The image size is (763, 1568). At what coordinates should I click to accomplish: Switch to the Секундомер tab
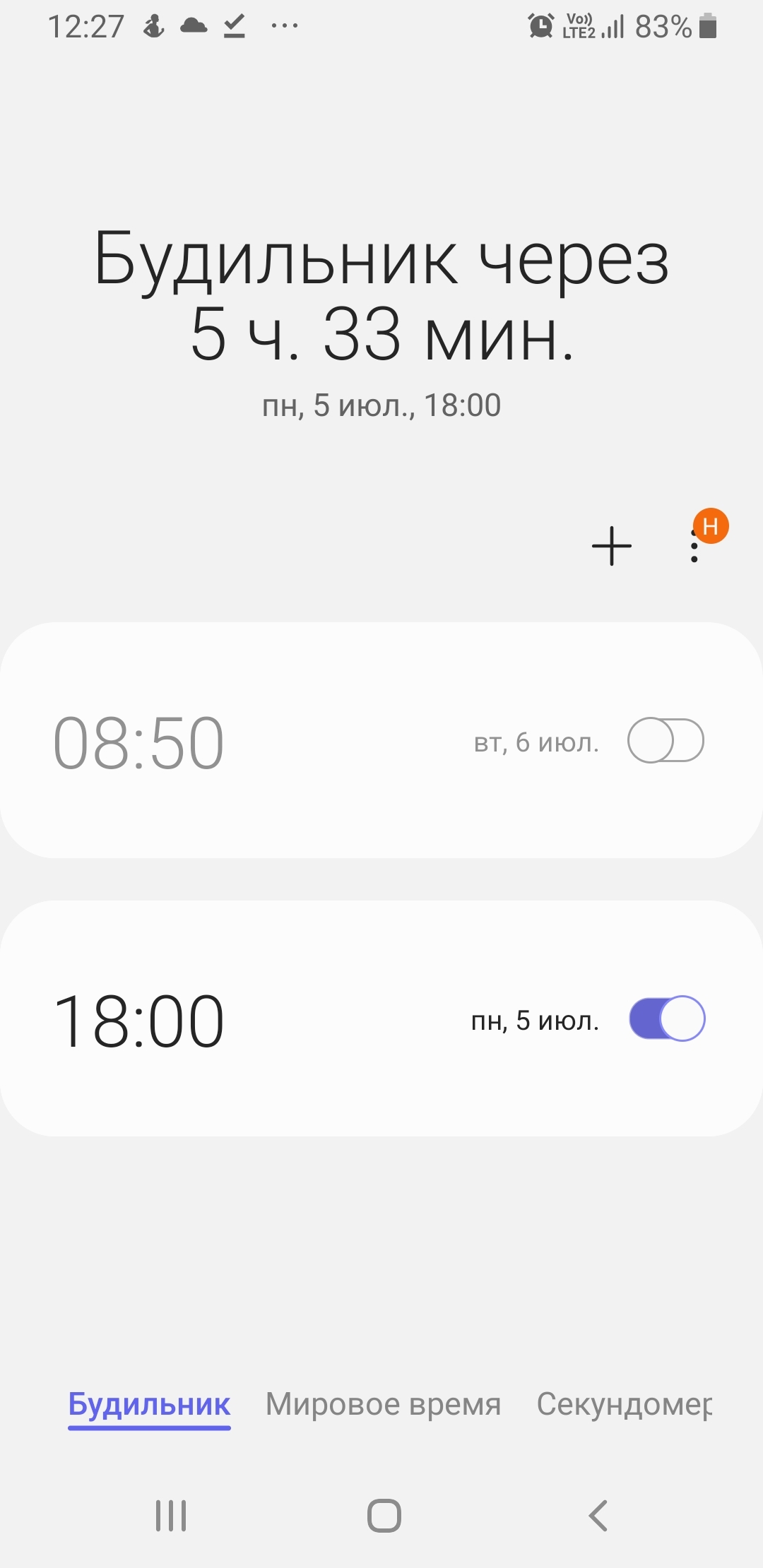[x=625, y=1404]
